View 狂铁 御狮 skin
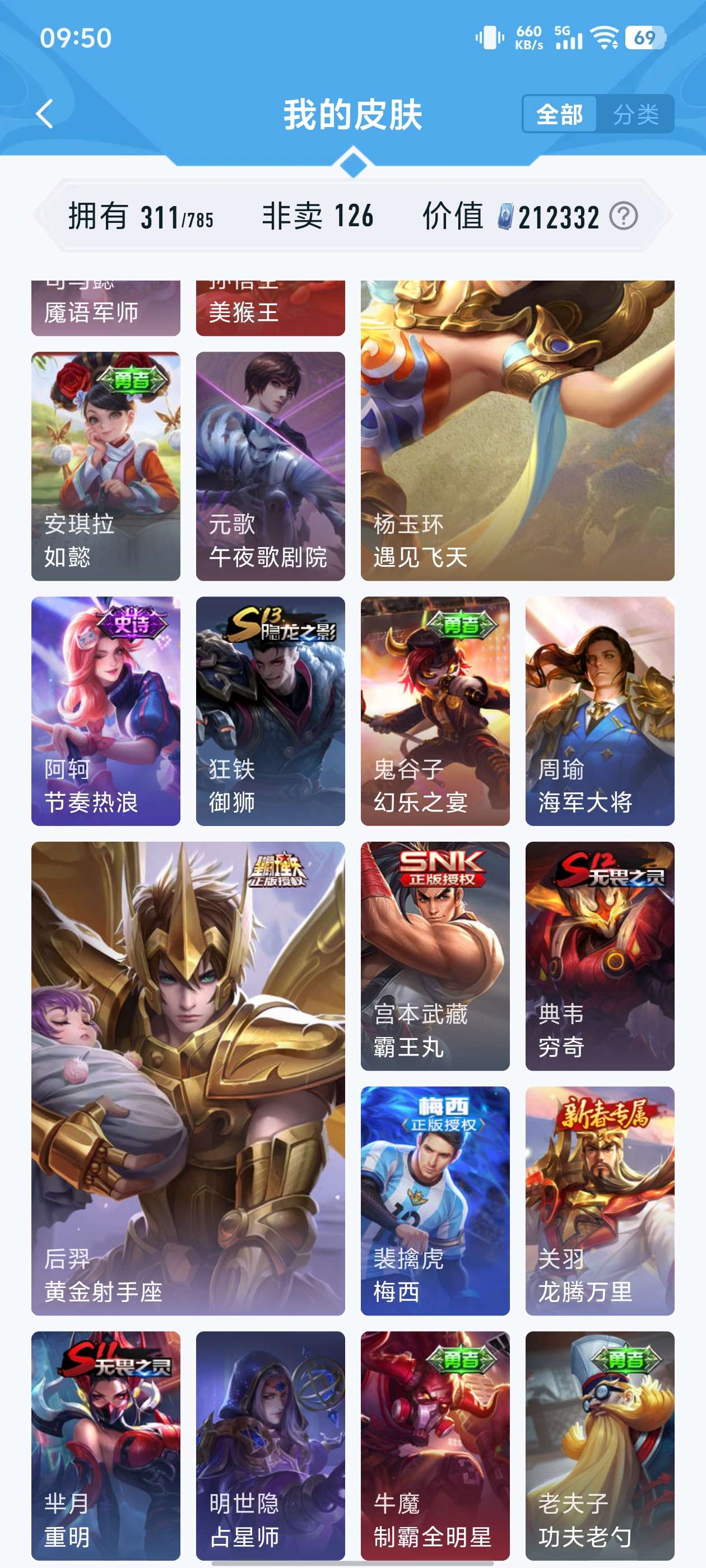The width and height of the screenshot is (706, 1568). coord(271,710)
